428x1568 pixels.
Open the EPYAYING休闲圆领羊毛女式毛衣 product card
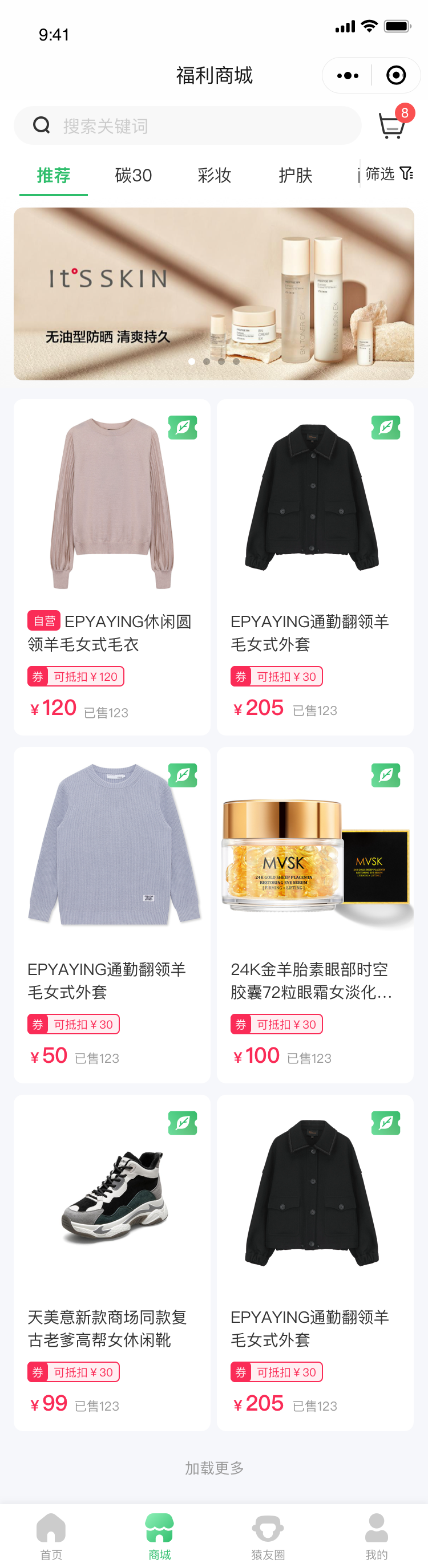[x=112, y=567]
